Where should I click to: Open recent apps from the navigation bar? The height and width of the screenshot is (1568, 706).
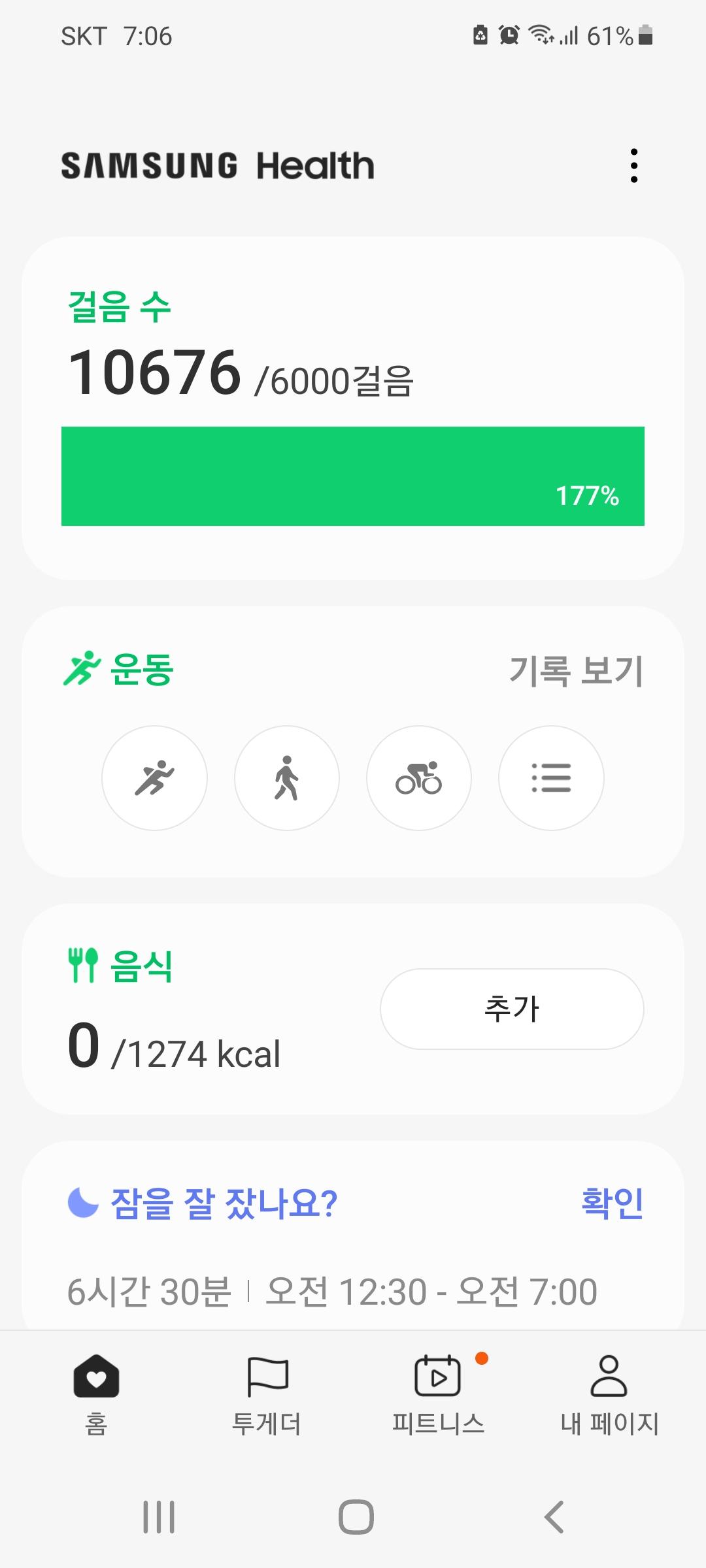(159, 1516)
